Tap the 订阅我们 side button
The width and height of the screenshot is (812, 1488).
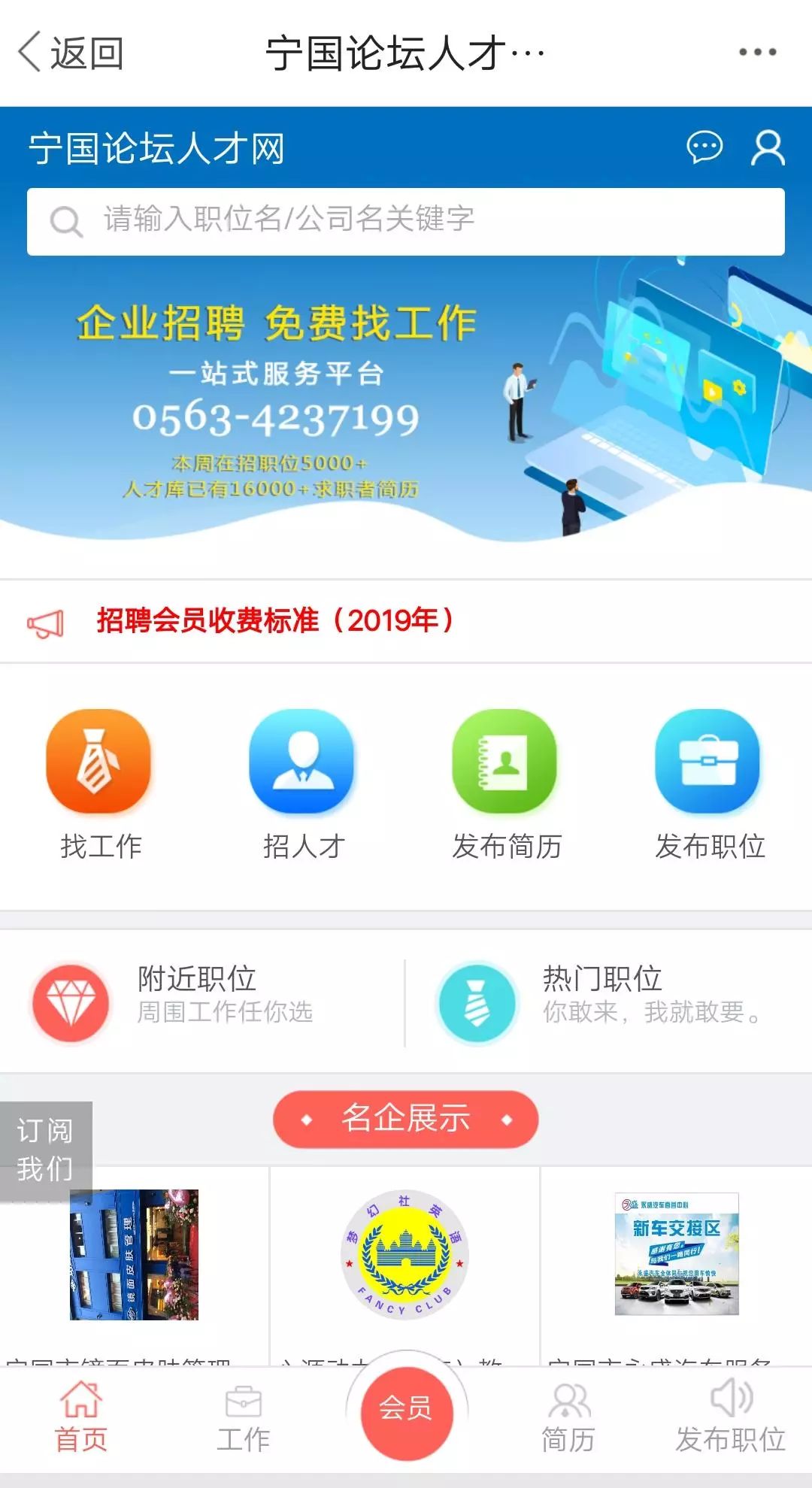pyautogui.click(x=46, y=1150)
